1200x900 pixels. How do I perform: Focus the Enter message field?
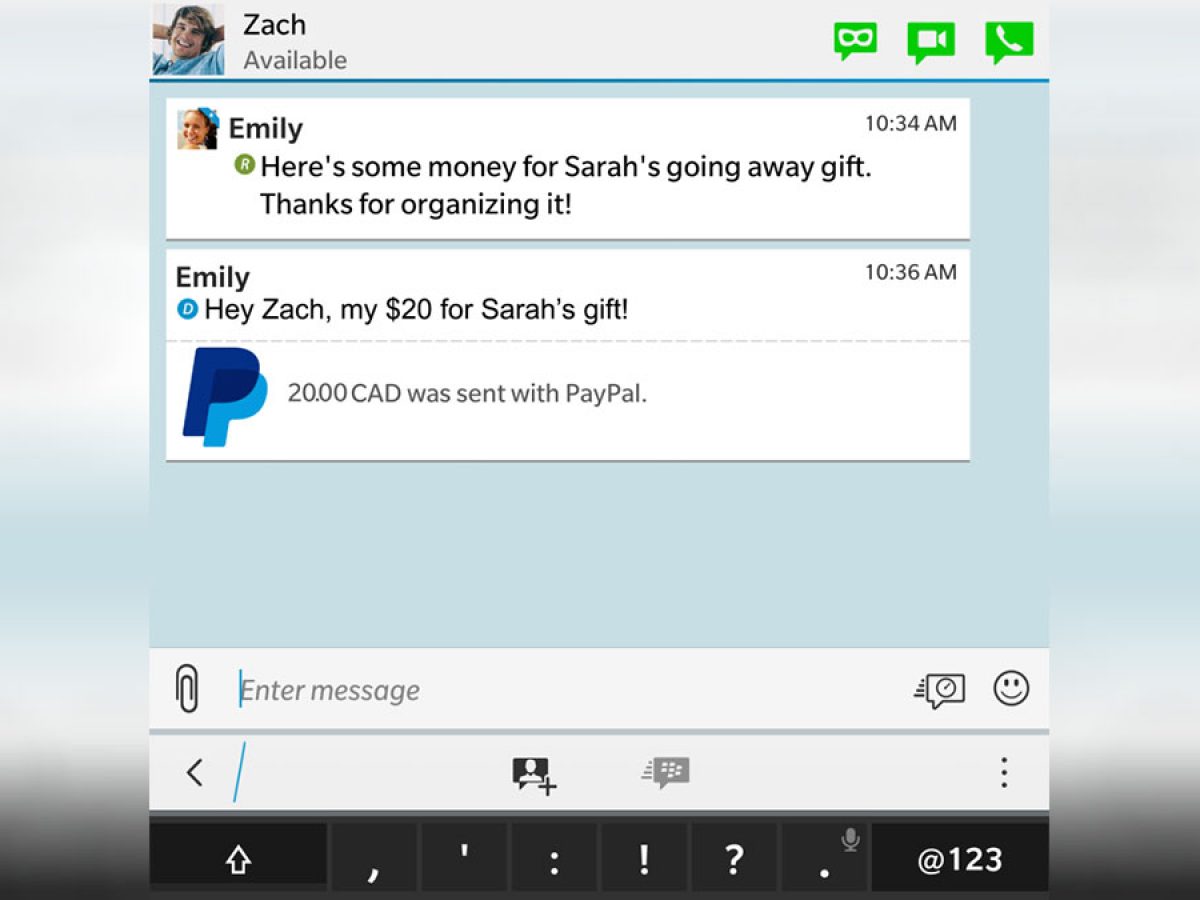pos(560,690)
